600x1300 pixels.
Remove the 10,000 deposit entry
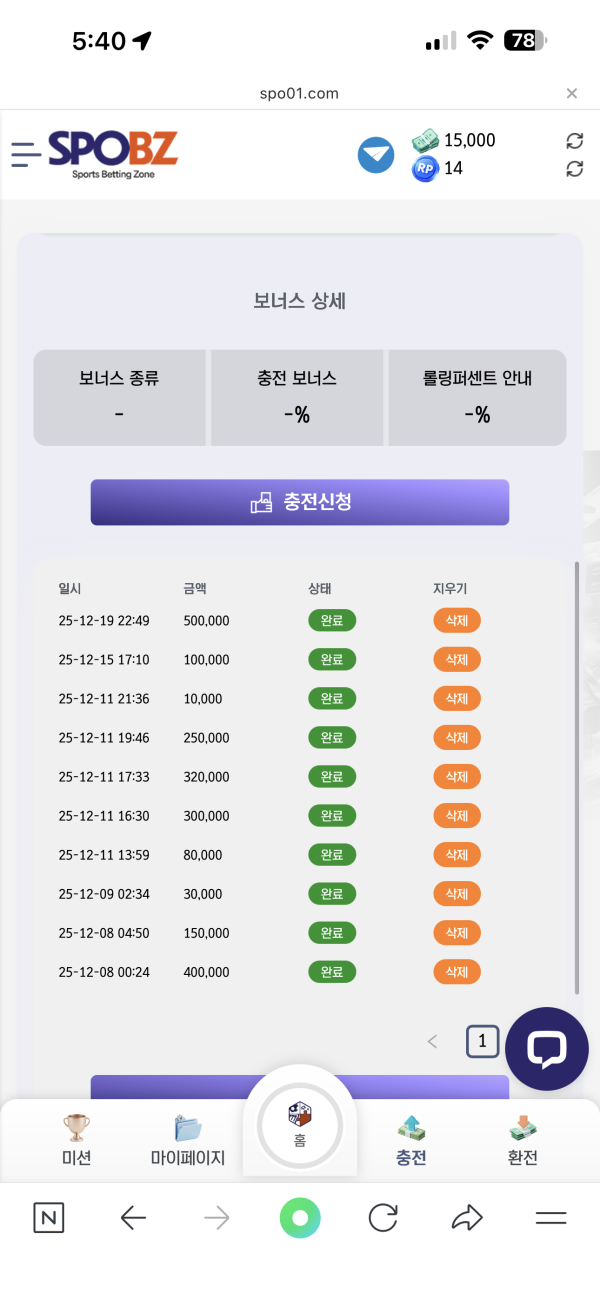[457, 699]
